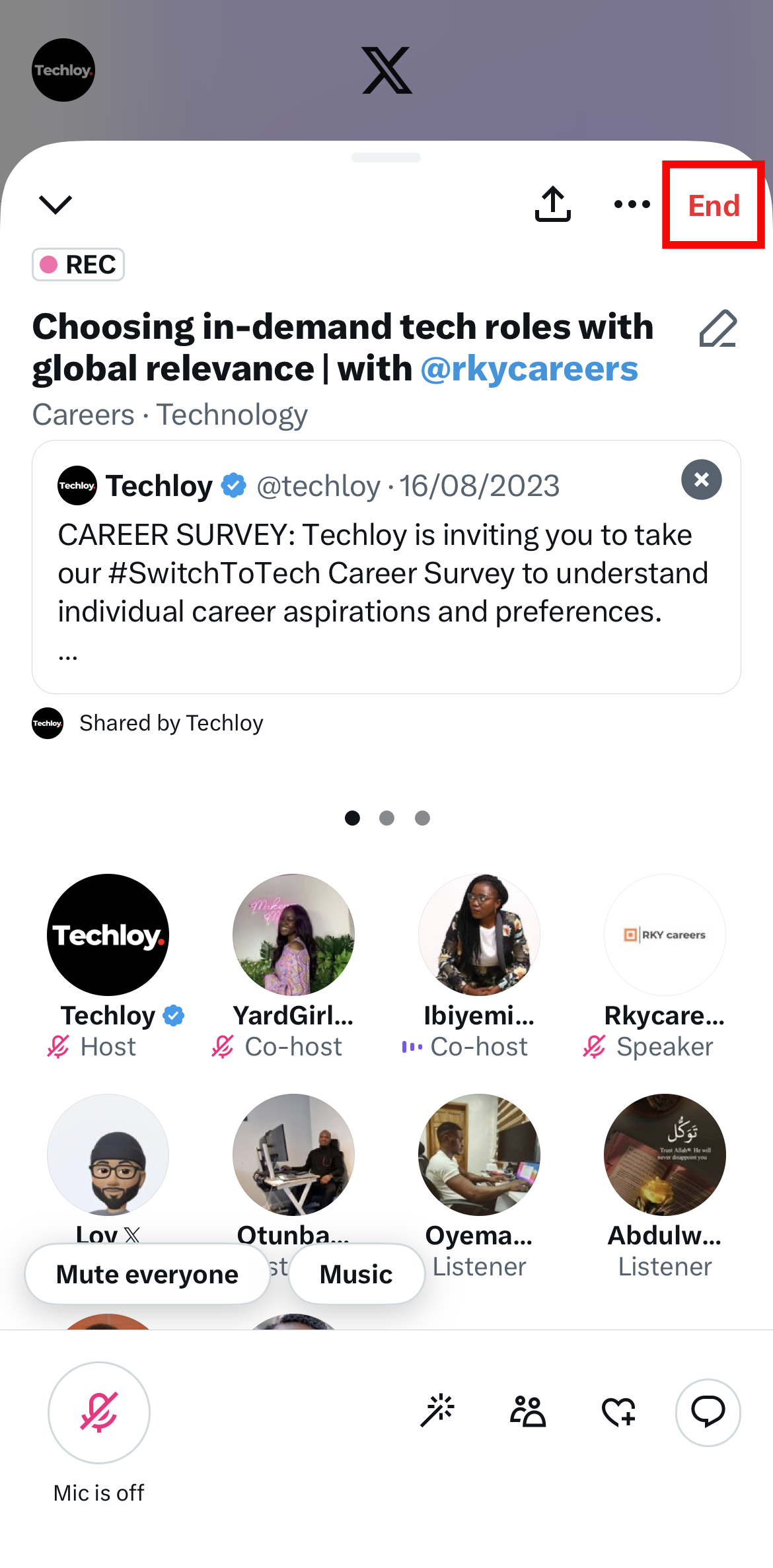Open the magic wand effects
Viewport: 773px width, 1568px height.
click(x=437, y=1411)
